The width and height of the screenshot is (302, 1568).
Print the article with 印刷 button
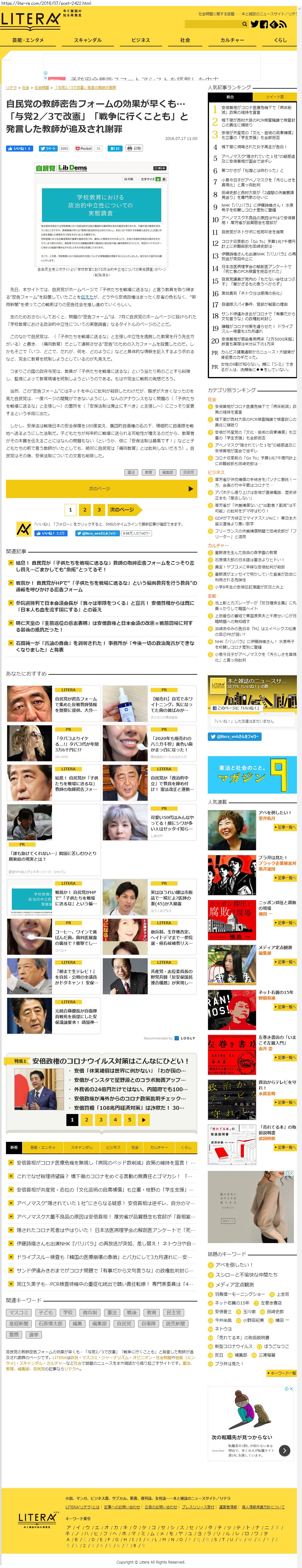point(134,149)
